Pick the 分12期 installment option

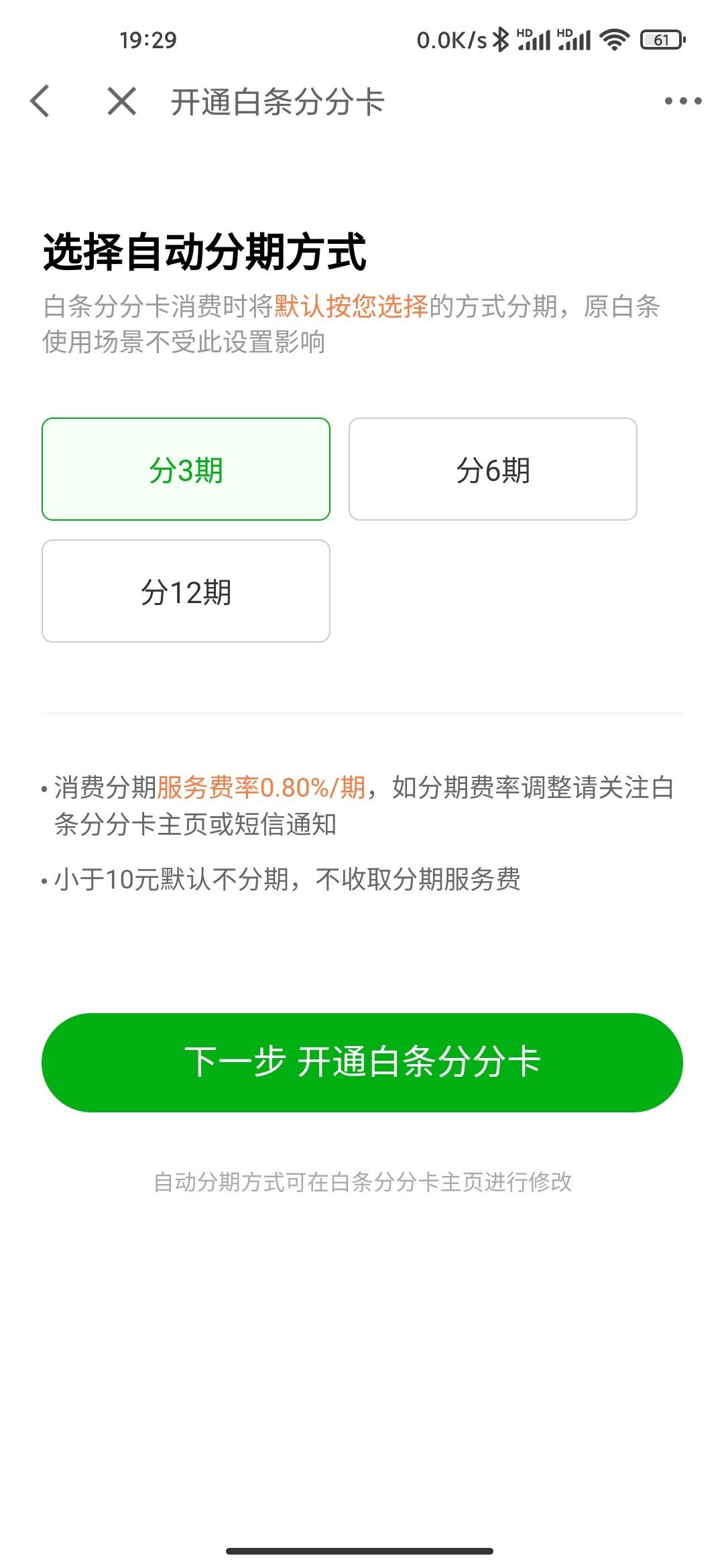tap(186, 591)
